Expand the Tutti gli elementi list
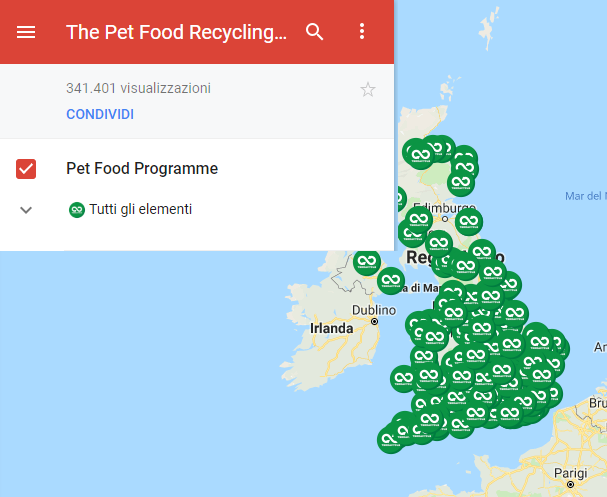Image resolution: width=607 pixels, height=497 pixels. 27,210
